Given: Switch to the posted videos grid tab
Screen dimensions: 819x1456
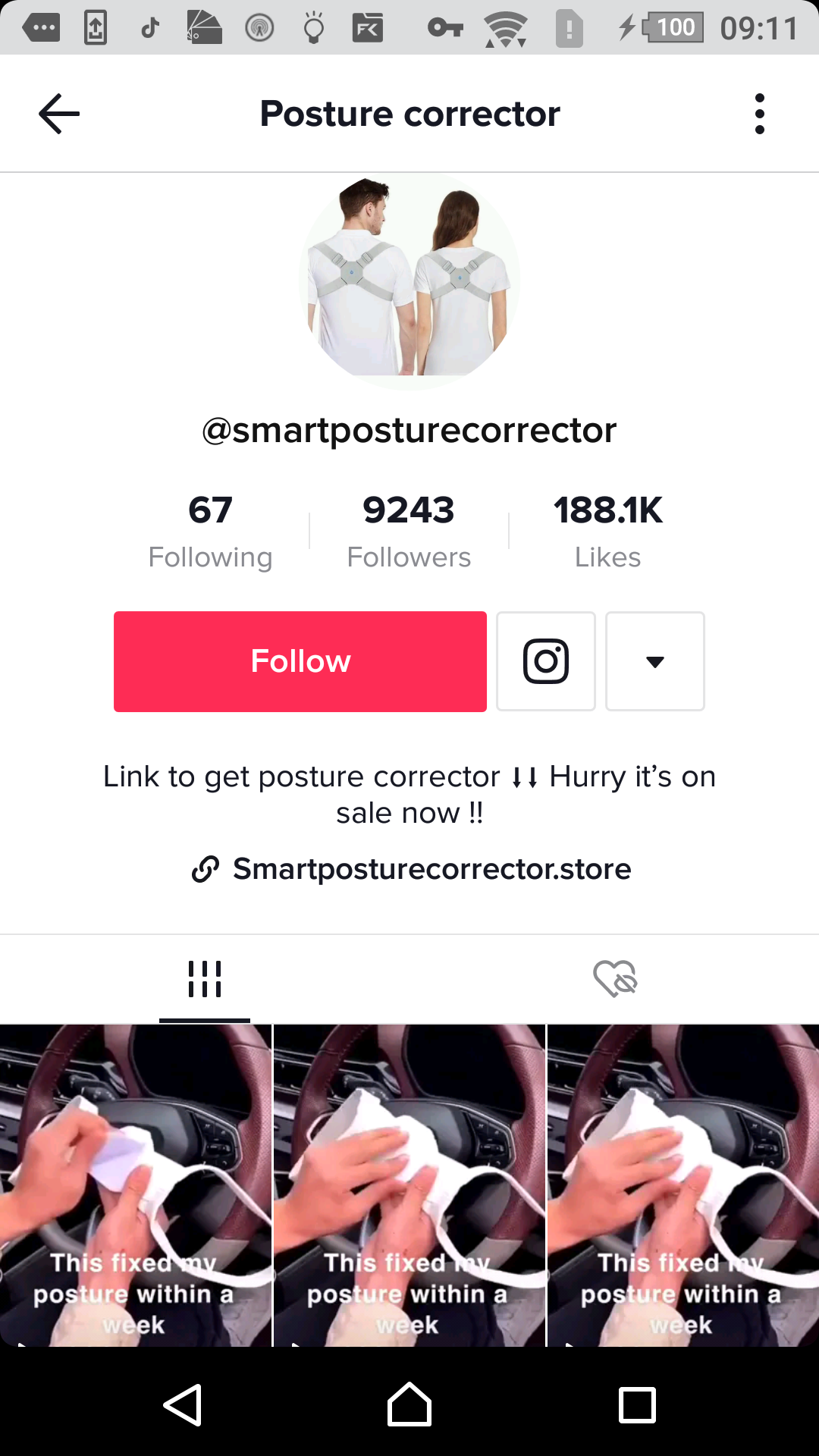Looking at the screenshot, I should 205,979.
